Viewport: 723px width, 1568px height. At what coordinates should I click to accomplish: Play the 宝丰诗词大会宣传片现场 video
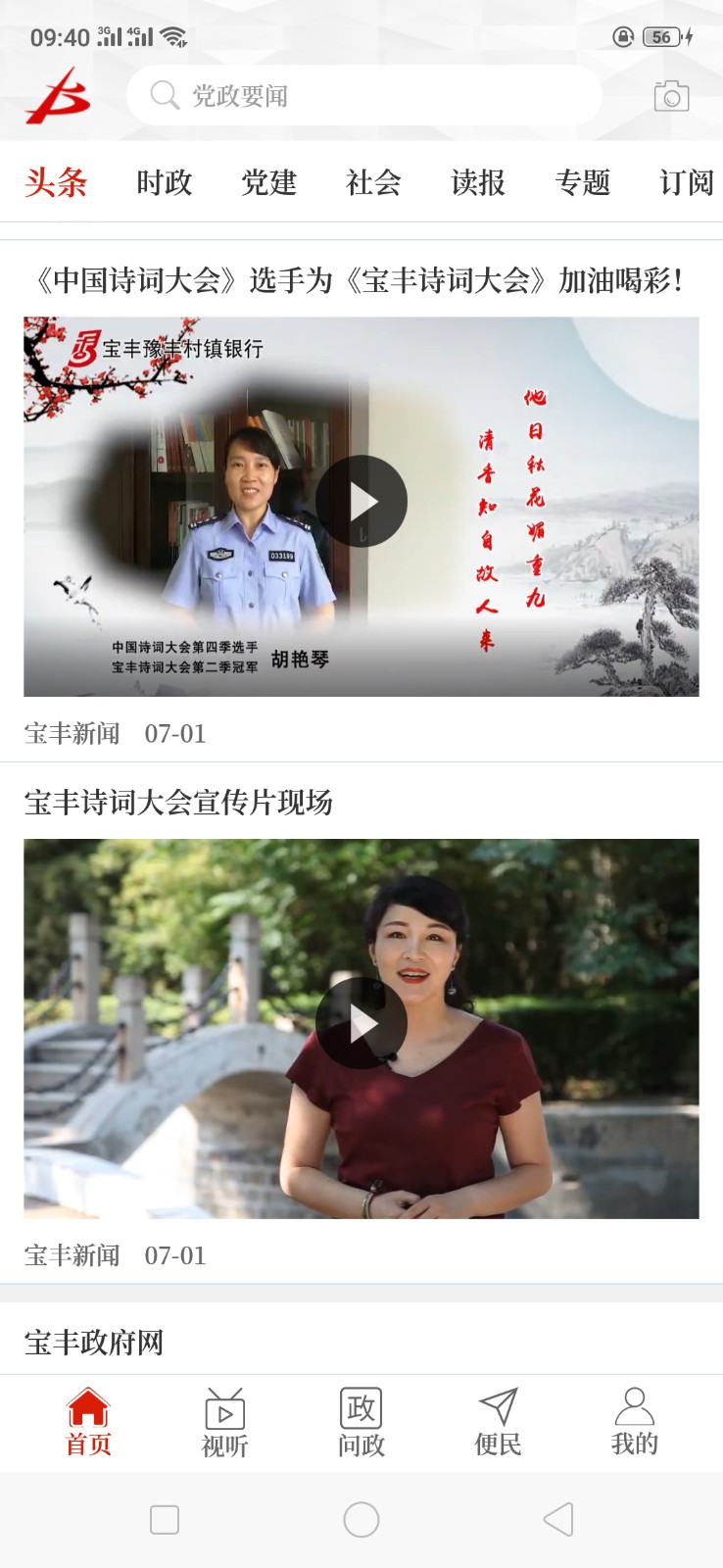361,1023
